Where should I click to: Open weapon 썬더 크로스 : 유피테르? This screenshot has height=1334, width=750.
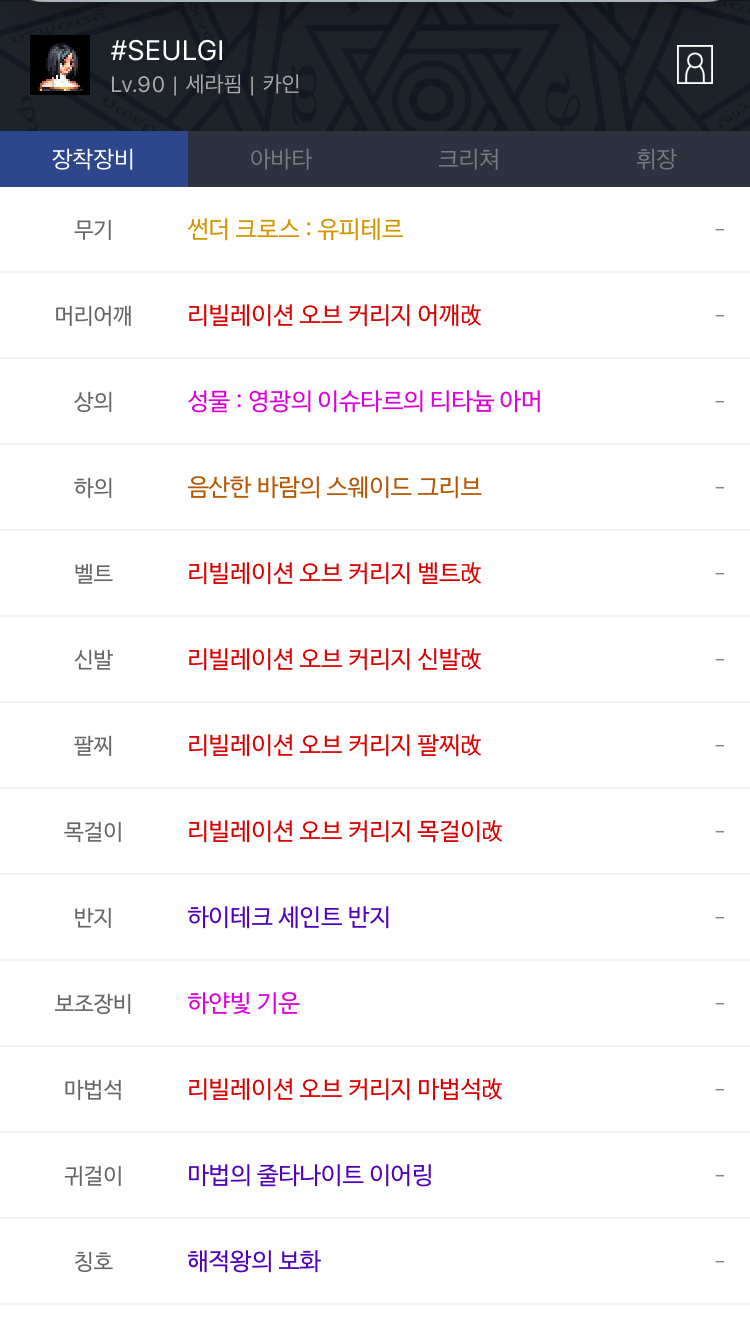pyautogui.click(x=295, y=229)
